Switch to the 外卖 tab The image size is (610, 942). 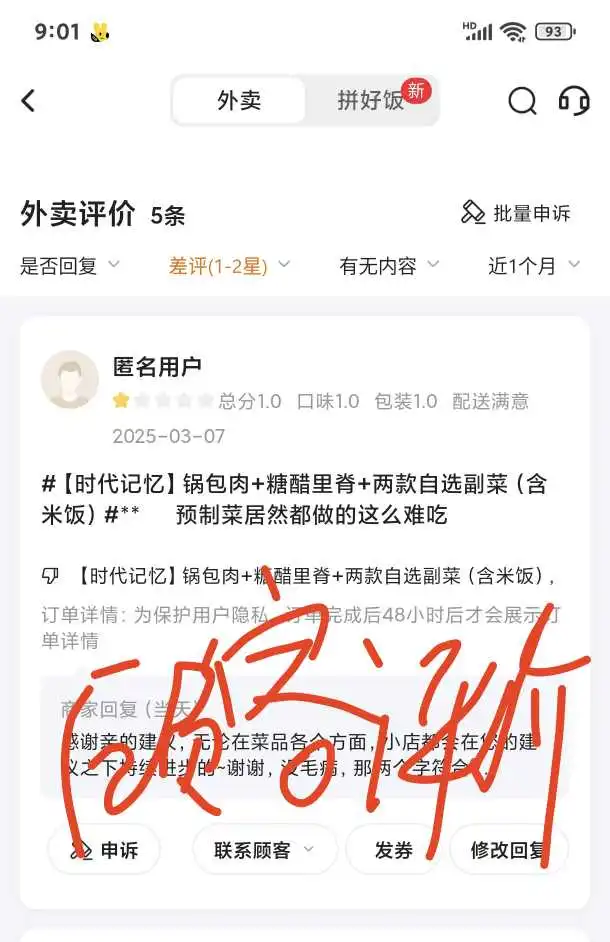click(239, 101)
